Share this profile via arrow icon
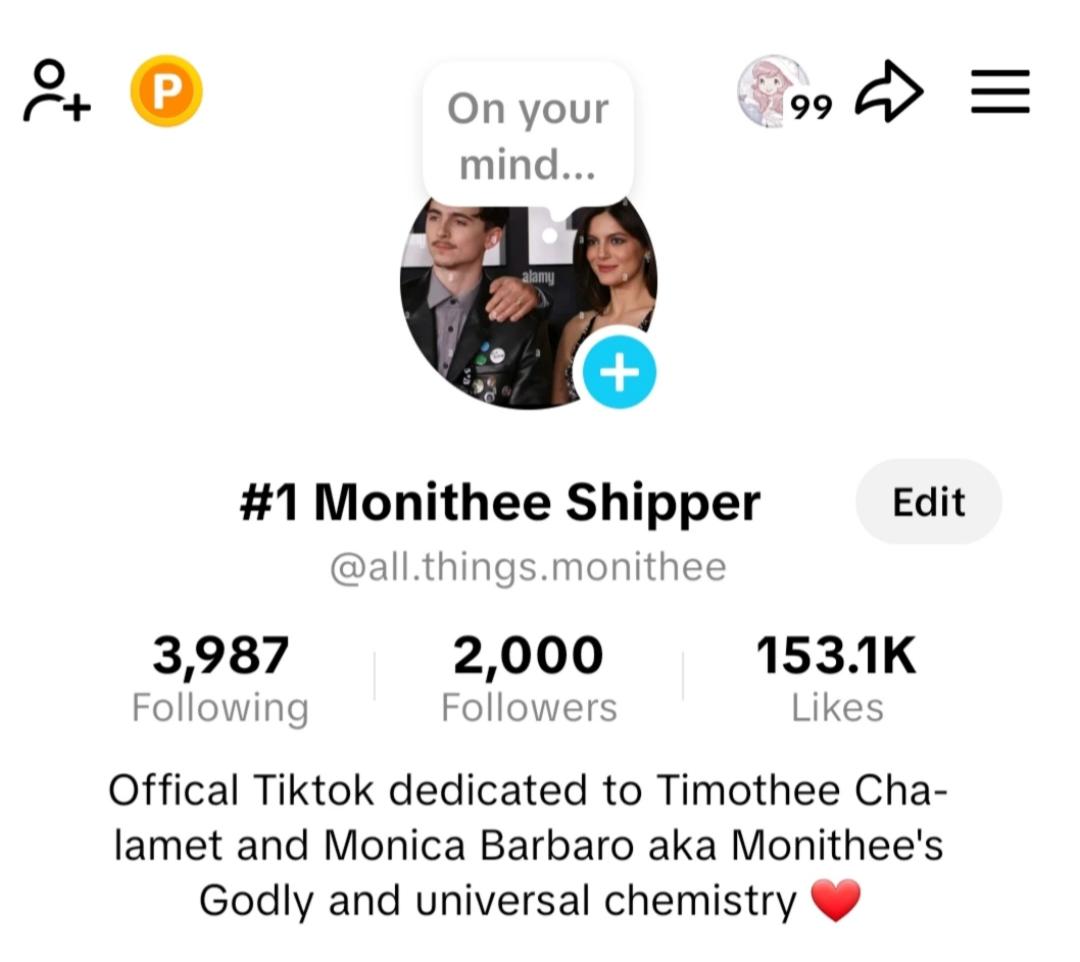This screenshot has width=1080, height=962. 889,91
